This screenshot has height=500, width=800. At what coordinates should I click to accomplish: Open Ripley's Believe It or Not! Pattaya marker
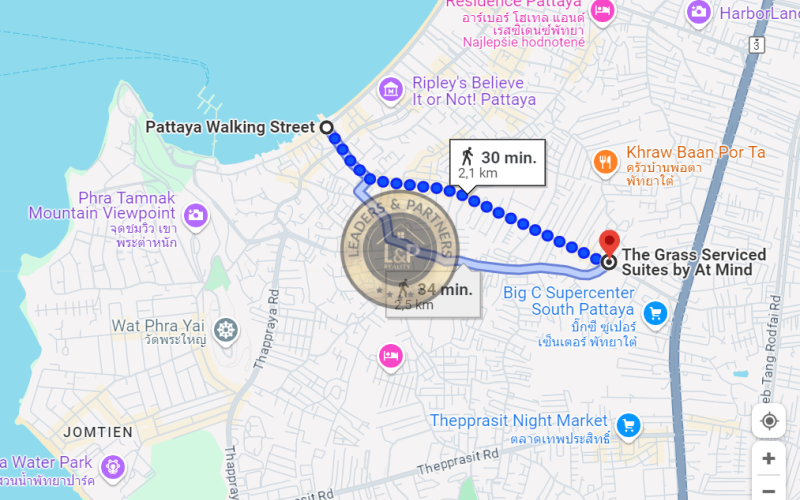click(391, 91)
